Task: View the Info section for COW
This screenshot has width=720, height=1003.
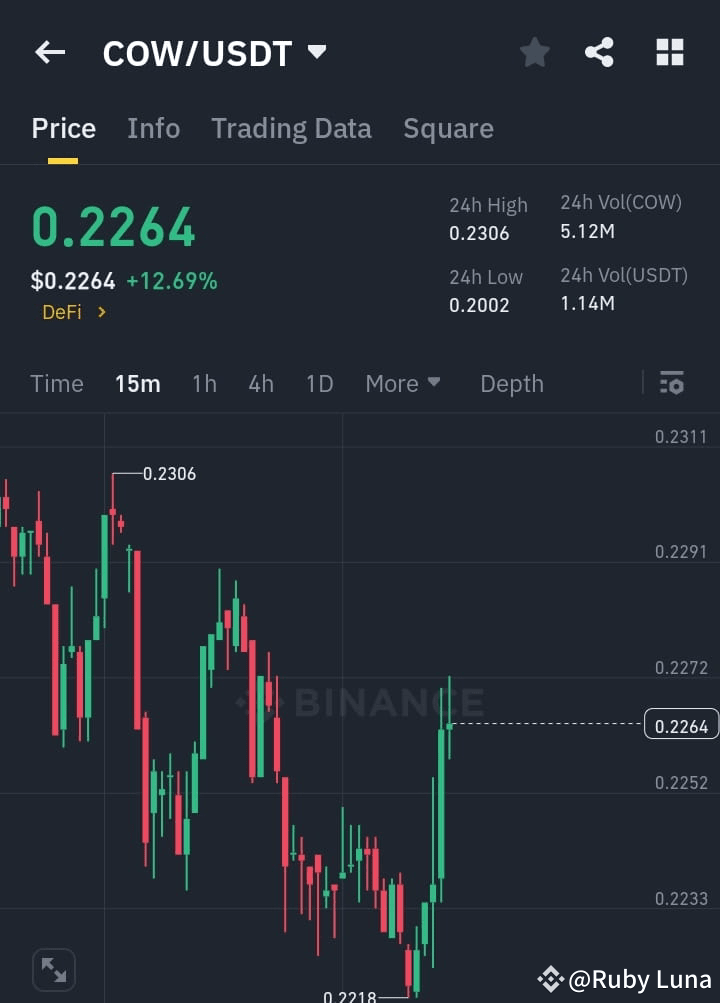Action: (153, 128)
